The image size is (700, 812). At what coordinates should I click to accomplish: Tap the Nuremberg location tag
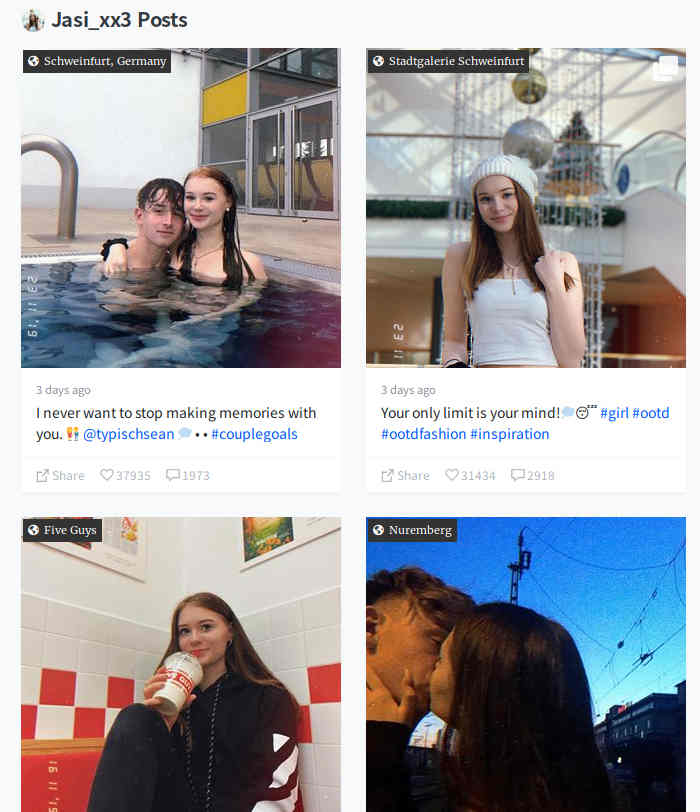click(412, 530)
